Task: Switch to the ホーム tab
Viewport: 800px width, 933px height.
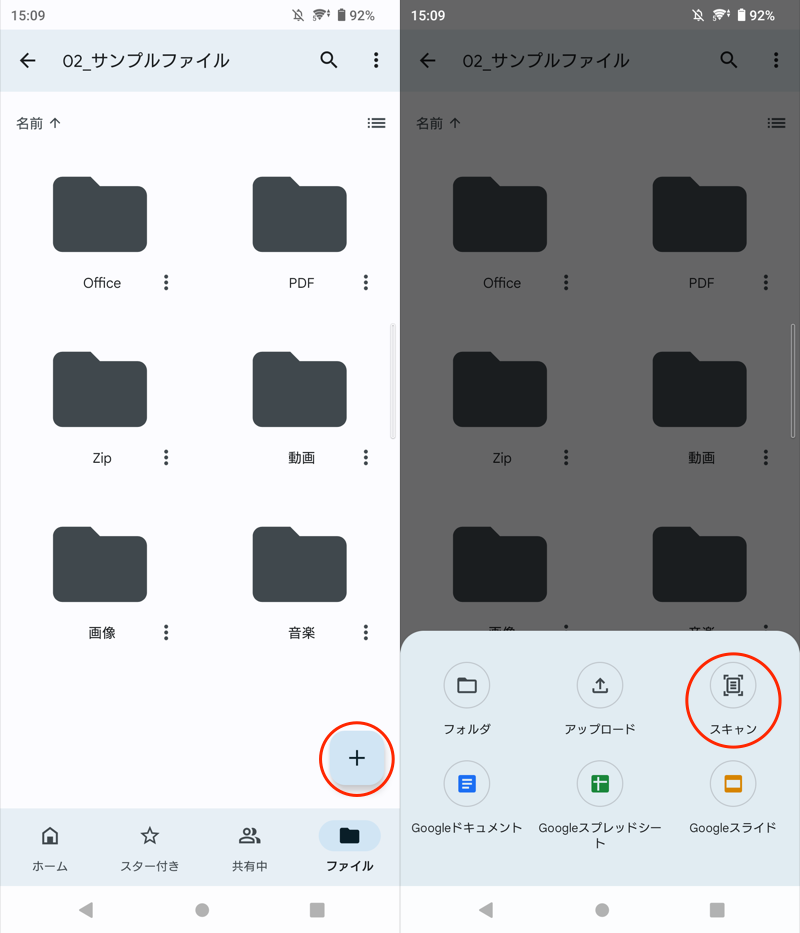Action: (49, 848)
